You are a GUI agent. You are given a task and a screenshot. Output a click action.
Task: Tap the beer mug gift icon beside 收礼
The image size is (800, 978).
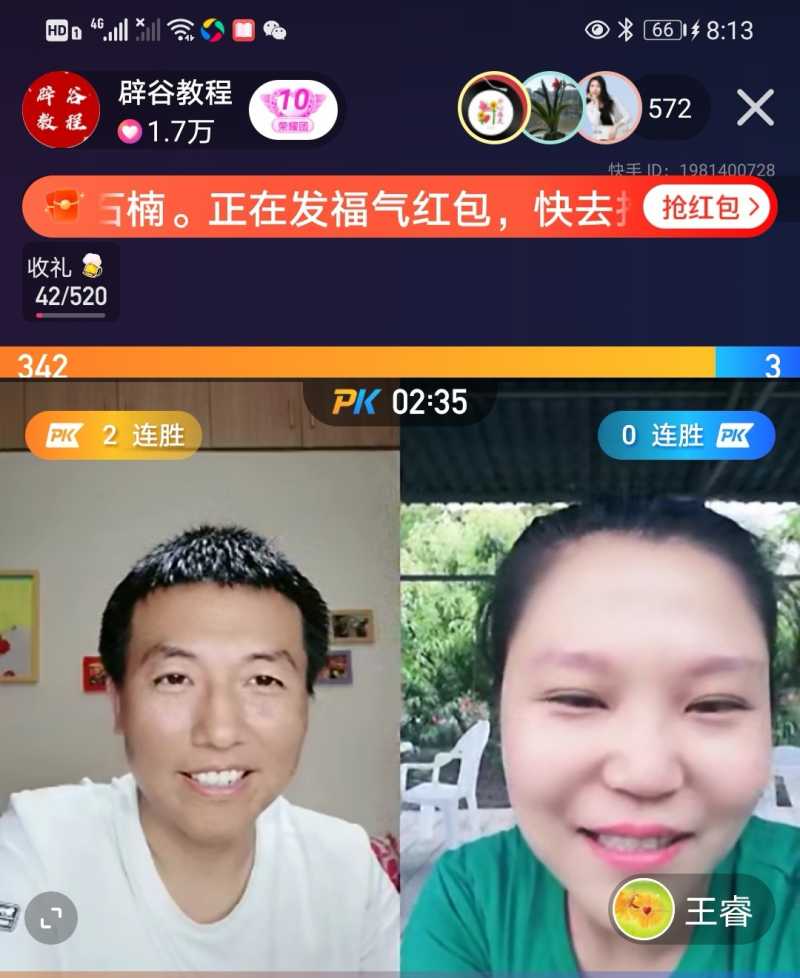pos(91,265)
